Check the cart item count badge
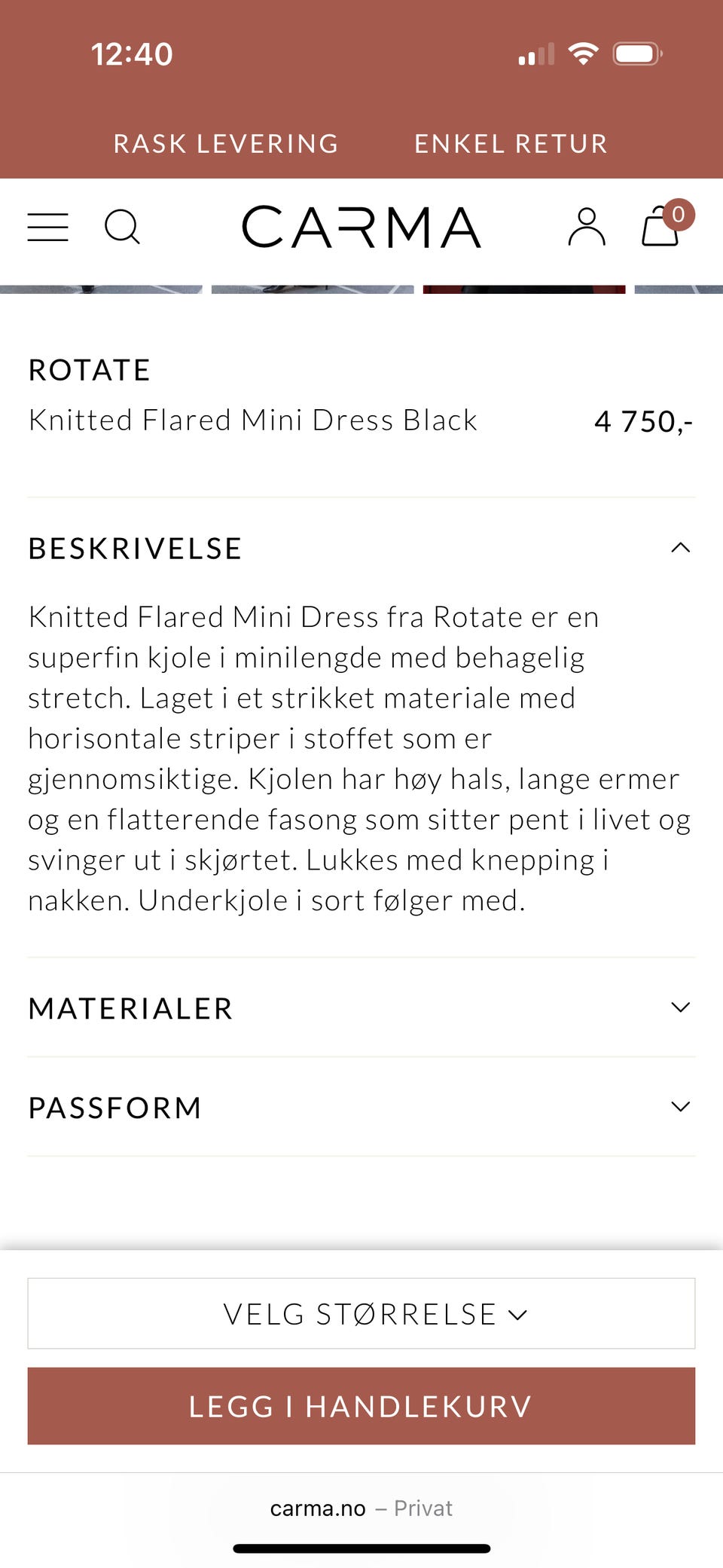723x1568 pixels. coord(677,214)
